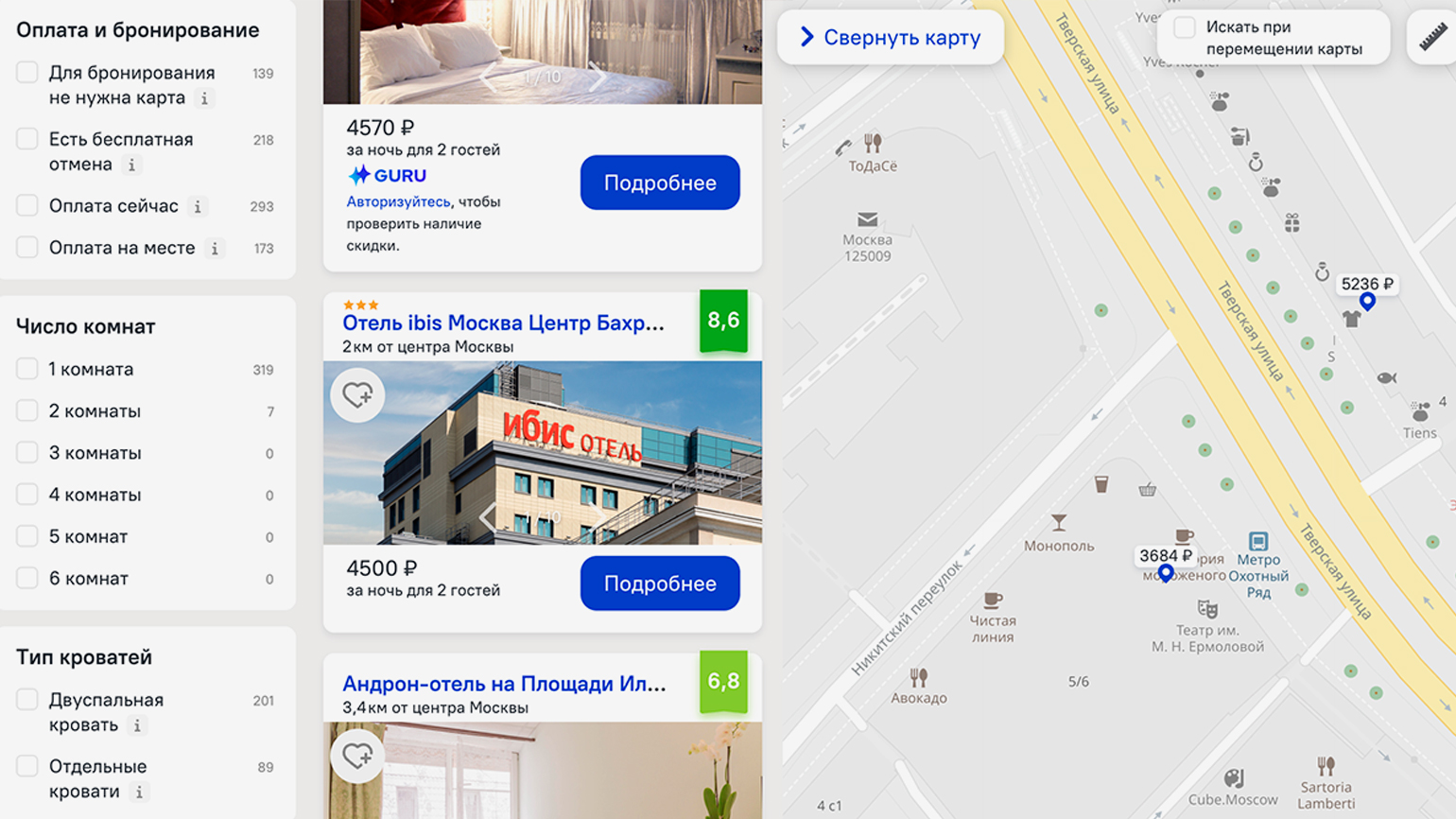
Task: Tick the Оплата сейчас checkbox
Action: coord(27,206)
